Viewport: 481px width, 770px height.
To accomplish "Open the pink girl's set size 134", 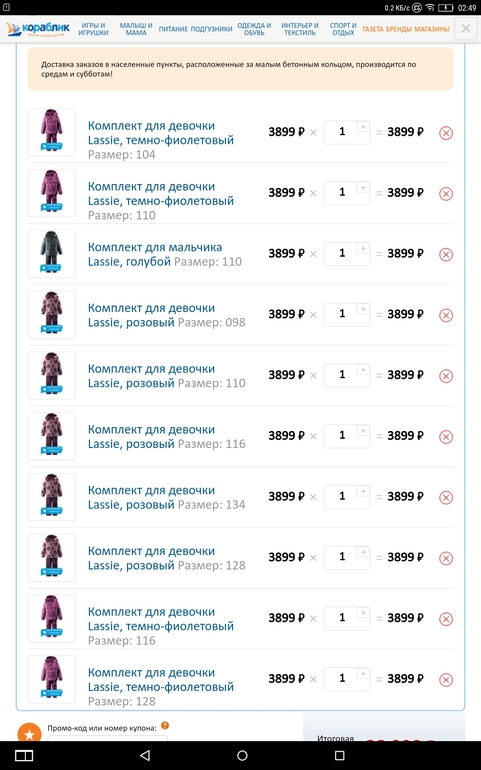I will pyautogui.click(x=151, y=497).
